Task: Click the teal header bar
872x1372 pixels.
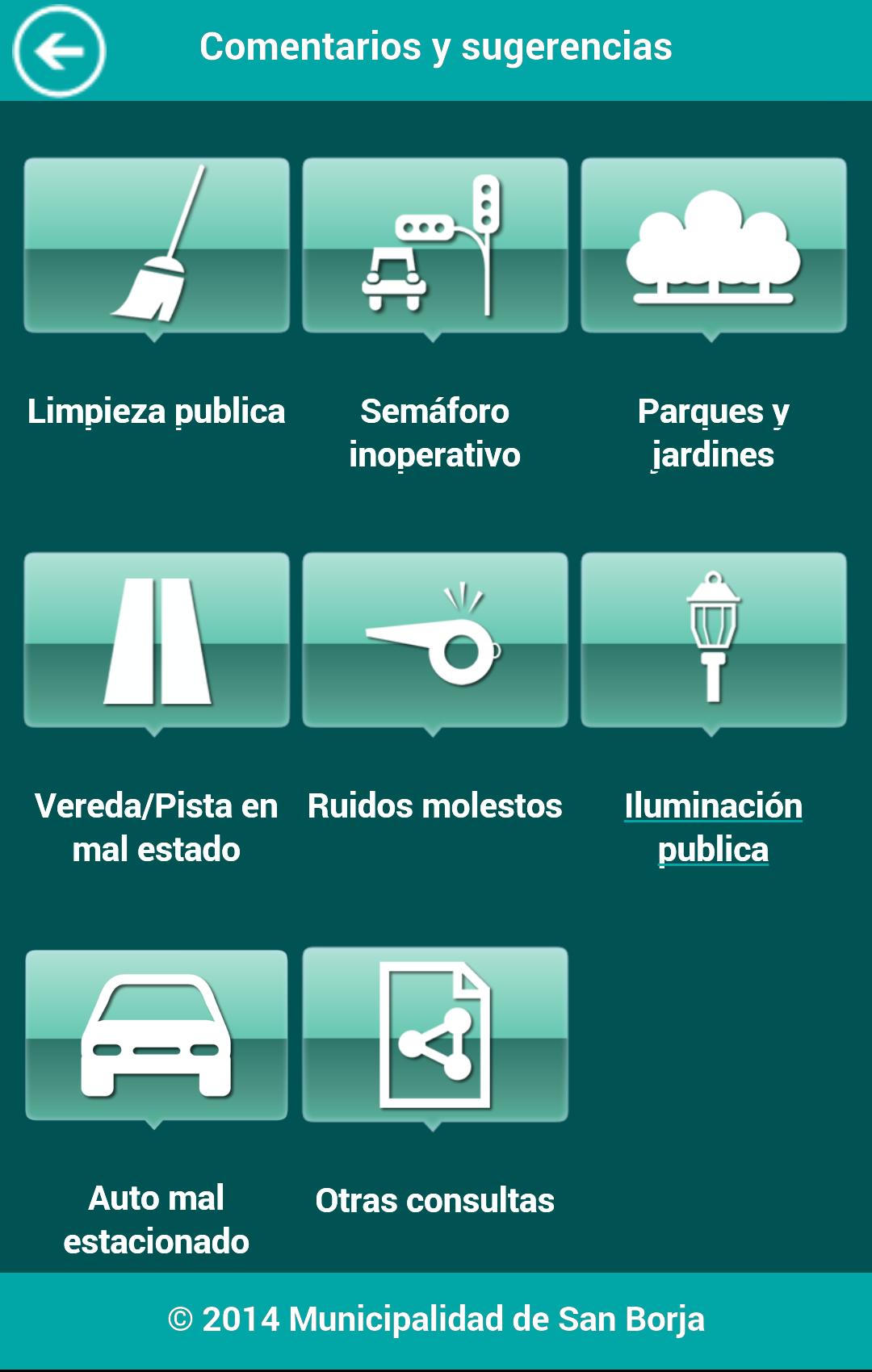Action: (x=436, y=48)
